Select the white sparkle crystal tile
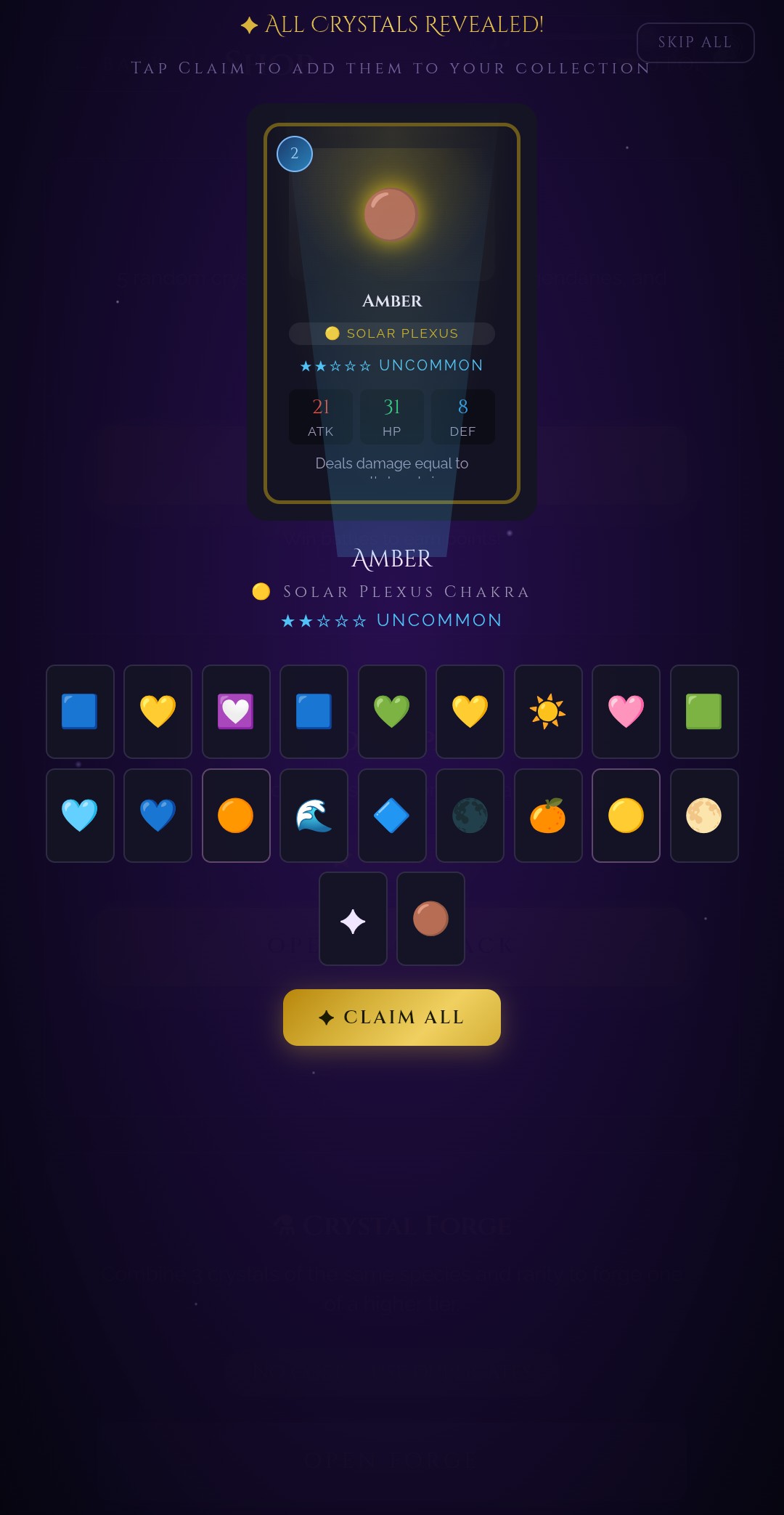 pos(353,919)
